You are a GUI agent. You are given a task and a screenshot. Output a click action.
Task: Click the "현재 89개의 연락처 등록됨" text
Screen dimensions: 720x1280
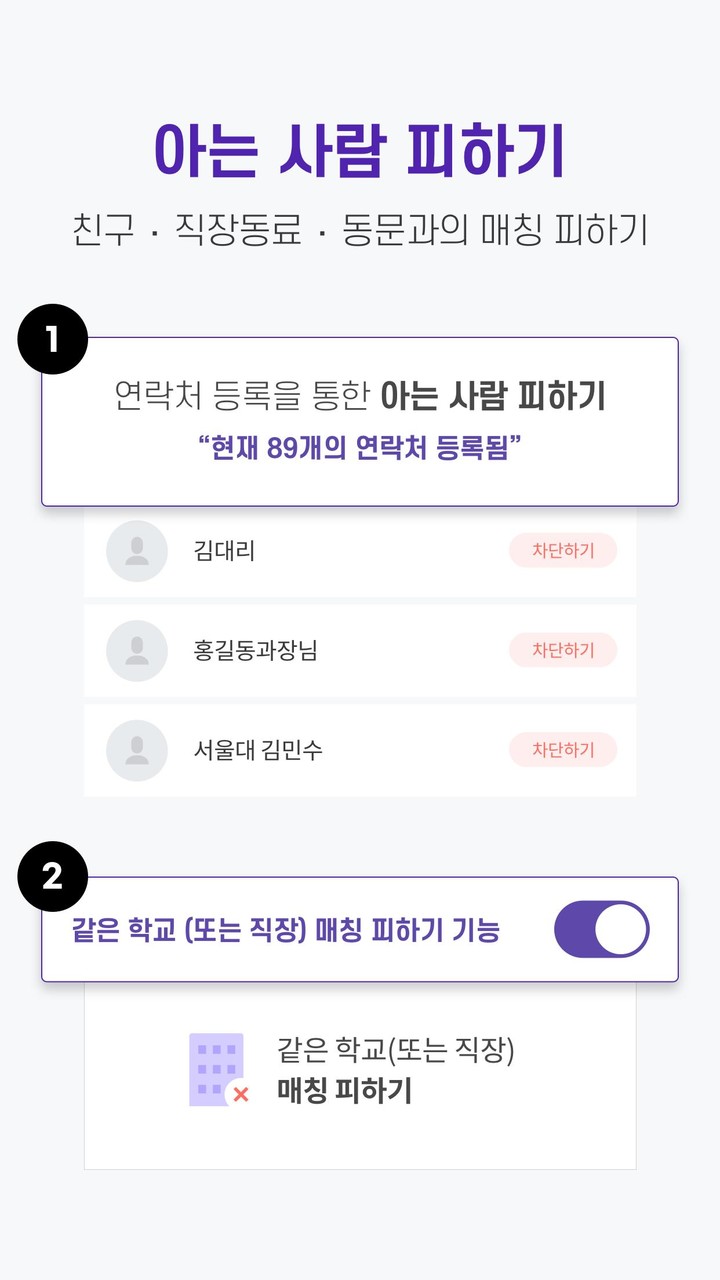coord(360,447)
